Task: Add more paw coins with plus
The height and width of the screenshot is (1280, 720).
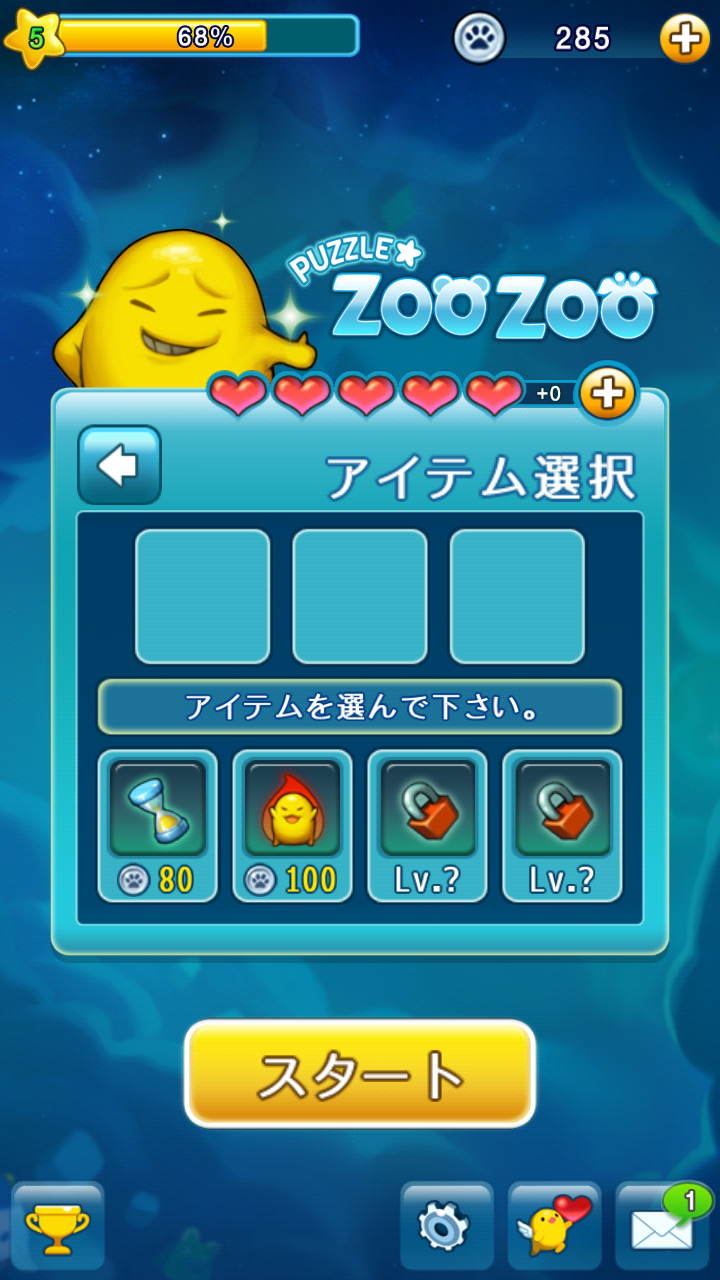Action: [685, 39]
